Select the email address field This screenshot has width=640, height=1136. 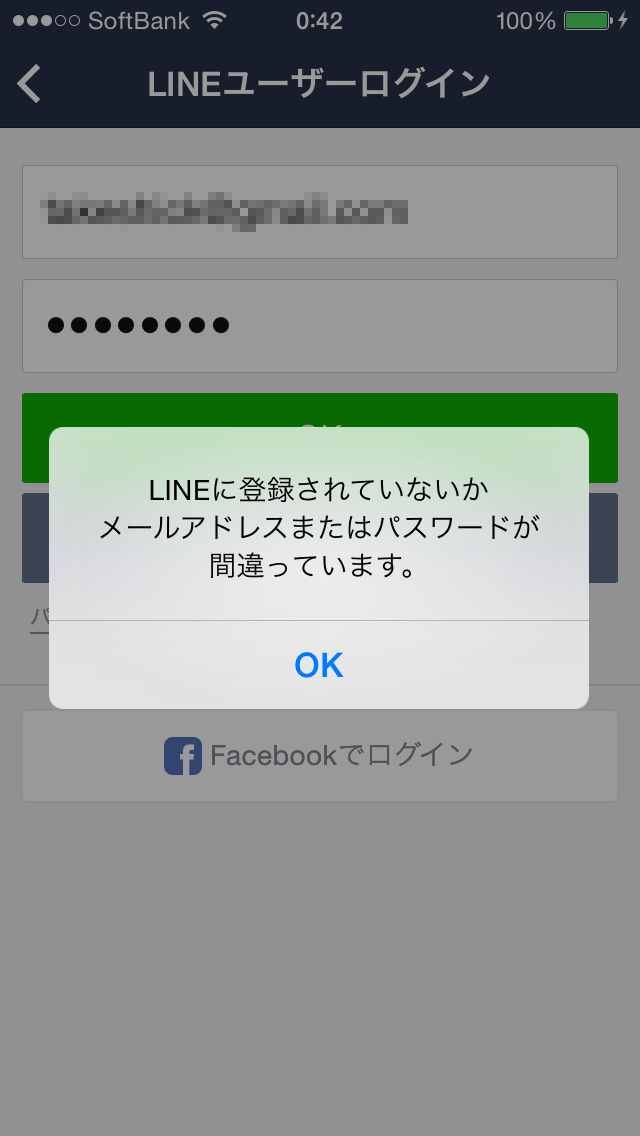[x=320, y=212]
